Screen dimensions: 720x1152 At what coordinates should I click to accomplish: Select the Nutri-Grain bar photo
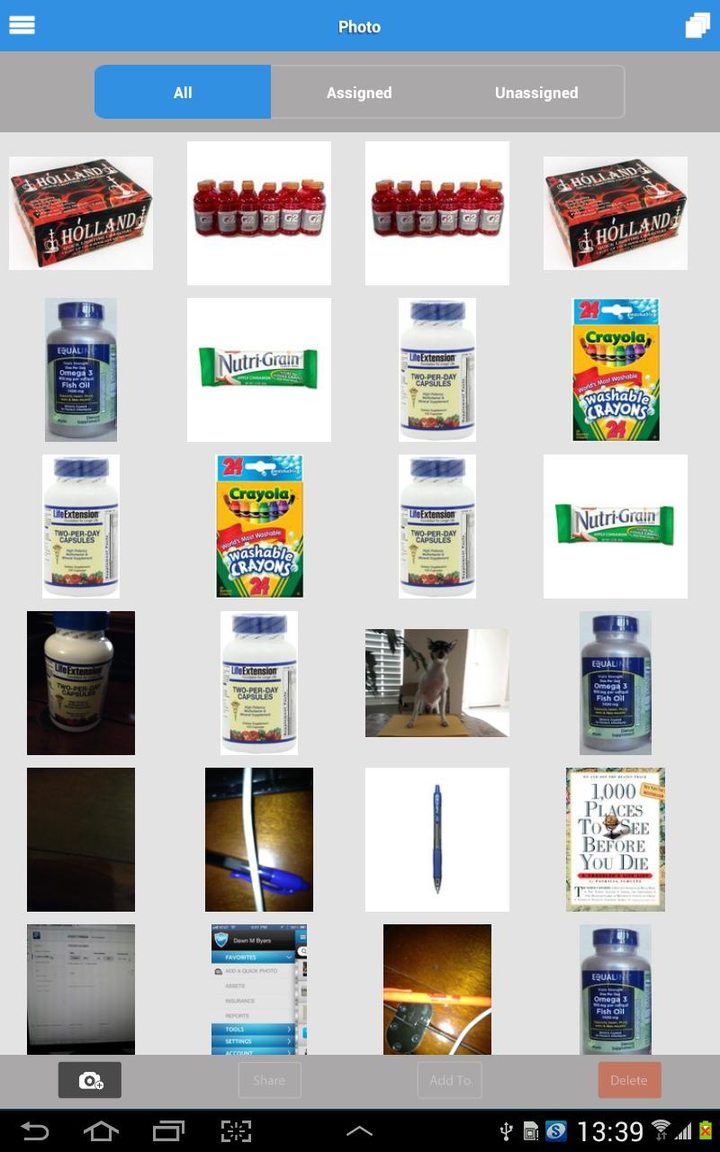coord(258,368)
